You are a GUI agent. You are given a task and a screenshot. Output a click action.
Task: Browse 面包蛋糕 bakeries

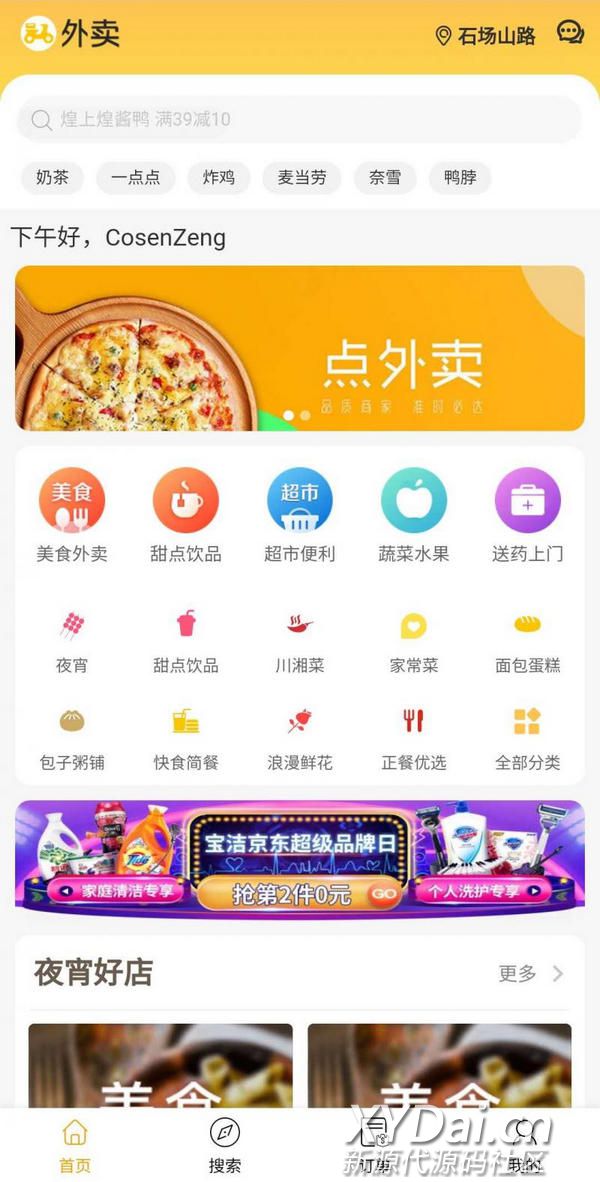[x=527, y=641]
